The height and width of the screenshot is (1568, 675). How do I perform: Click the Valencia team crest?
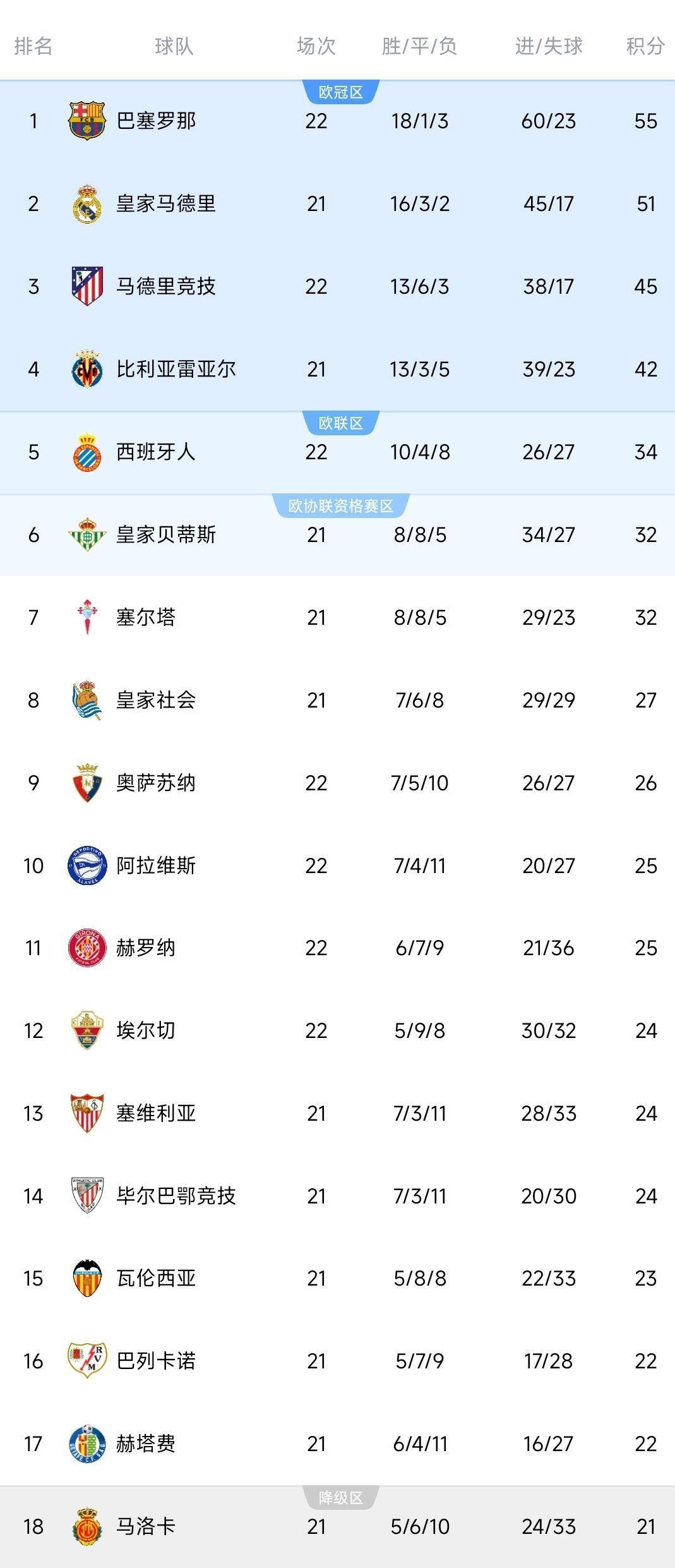[x=88, y=1277]
